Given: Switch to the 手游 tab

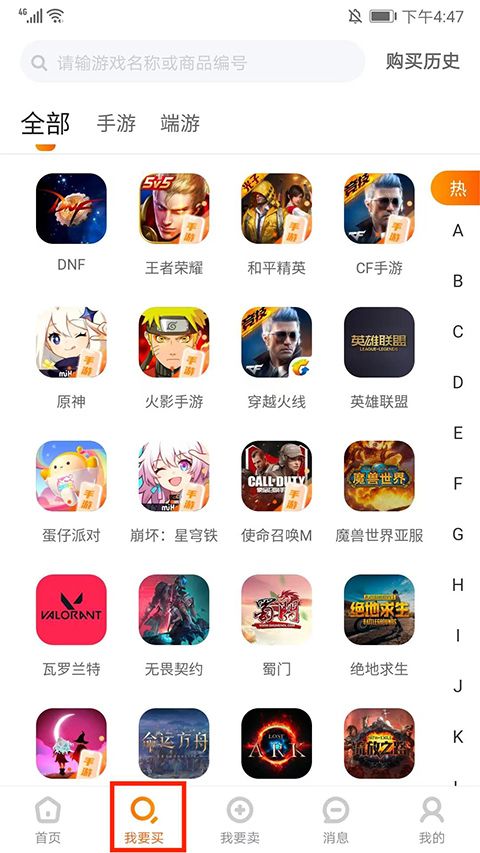Looking at the screenshot, I should coord(116,123).
